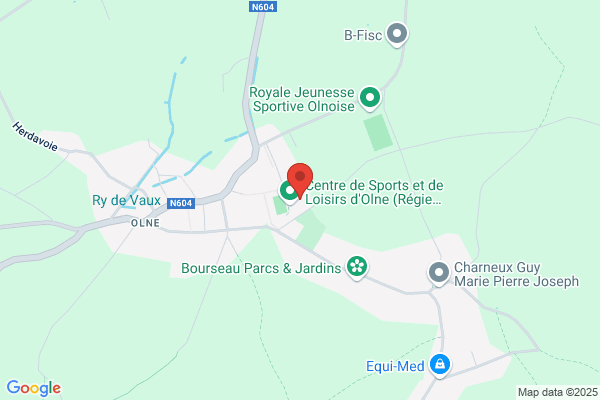This screenshot has width=600, height=400.
Task: Tap the red location pin
Action: tap(300, 180)
